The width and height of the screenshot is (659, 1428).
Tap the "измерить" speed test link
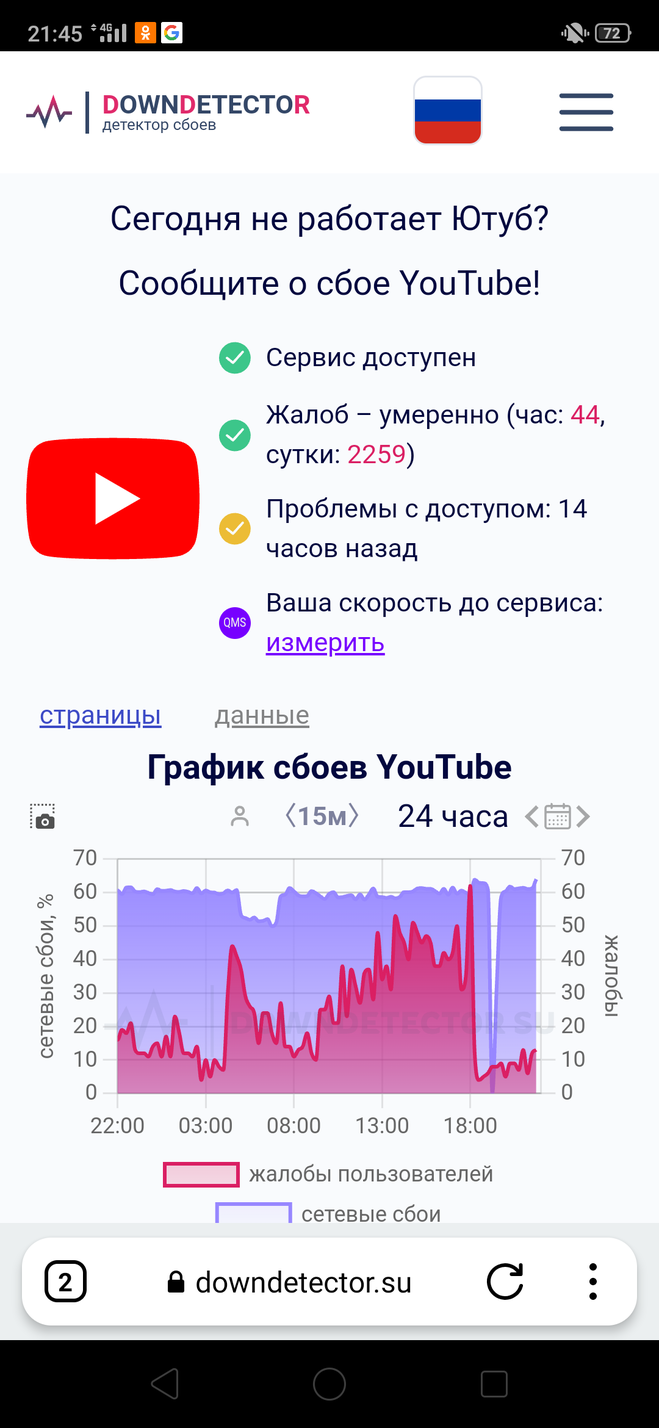pyautogui.click(x=325, y=642)
